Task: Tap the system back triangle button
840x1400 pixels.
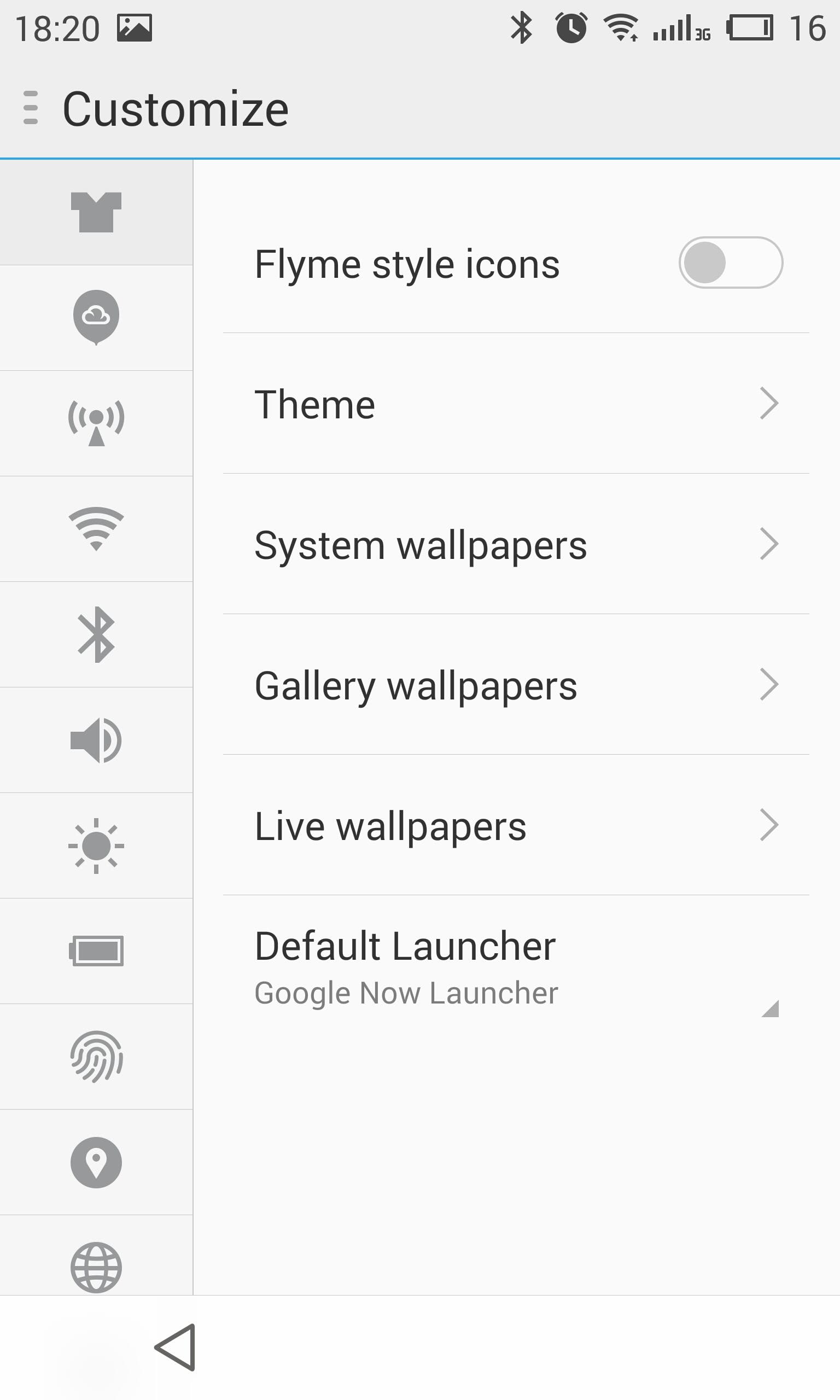Action: (x=176, y=1347)
